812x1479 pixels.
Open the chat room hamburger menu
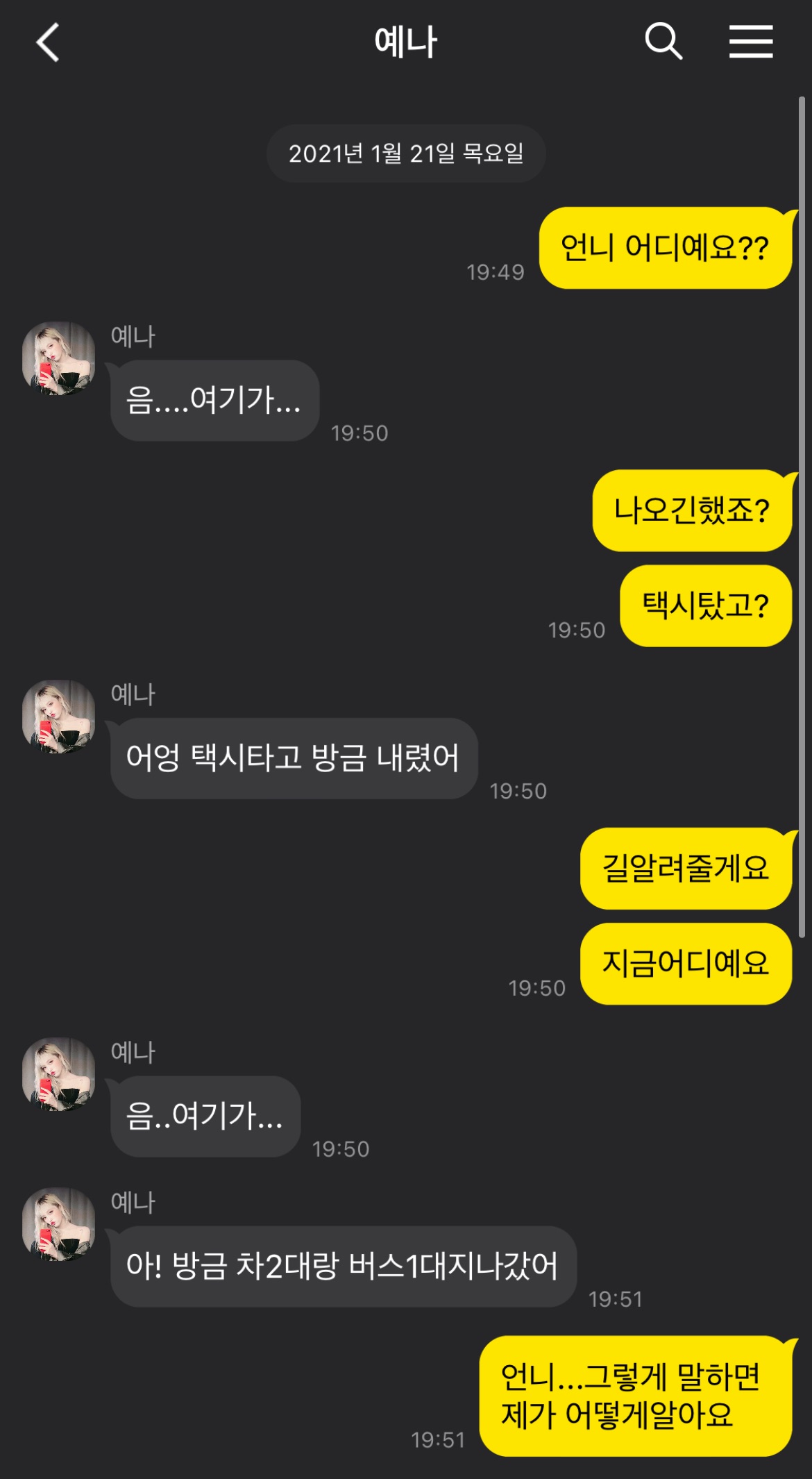(x=750, y=42)
